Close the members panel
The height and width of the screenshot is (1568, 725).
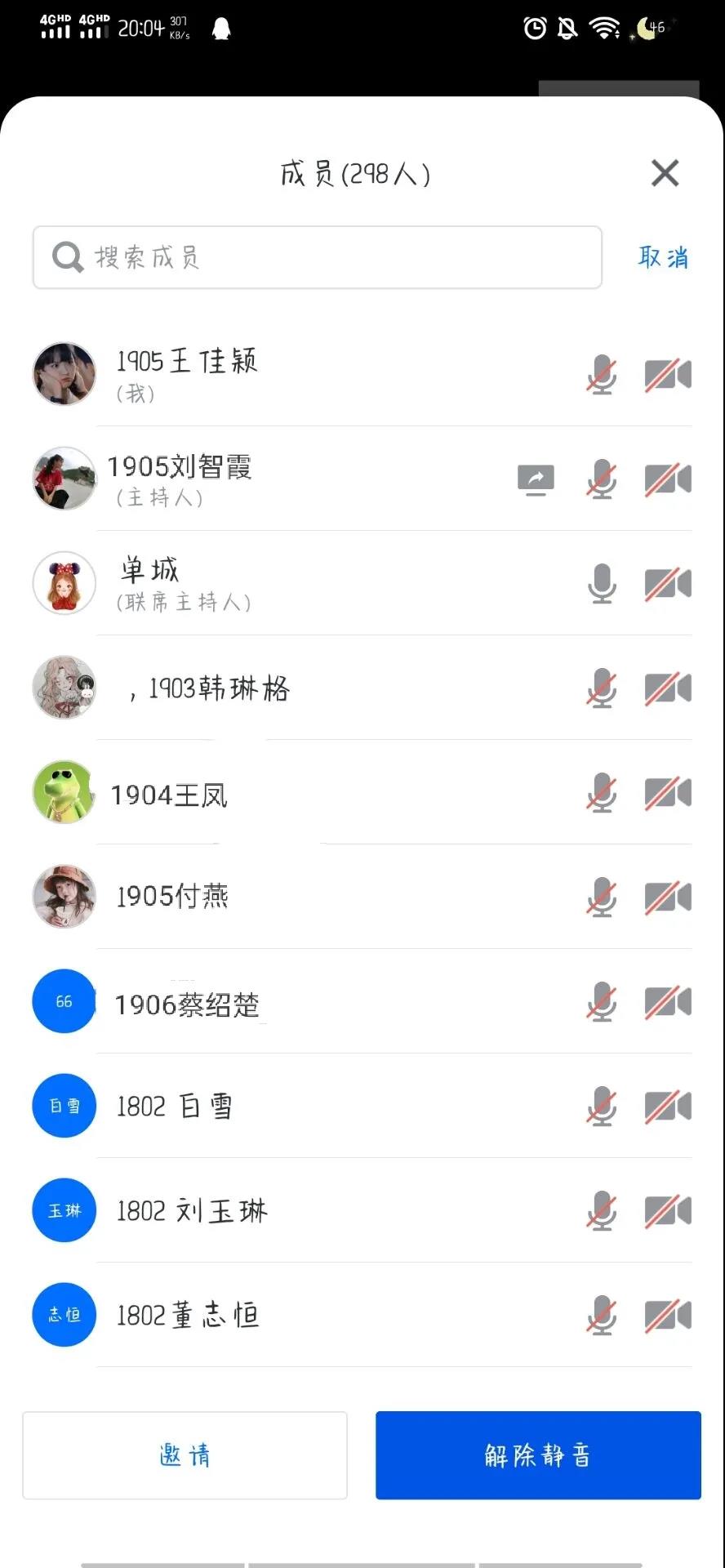point(665,173)
